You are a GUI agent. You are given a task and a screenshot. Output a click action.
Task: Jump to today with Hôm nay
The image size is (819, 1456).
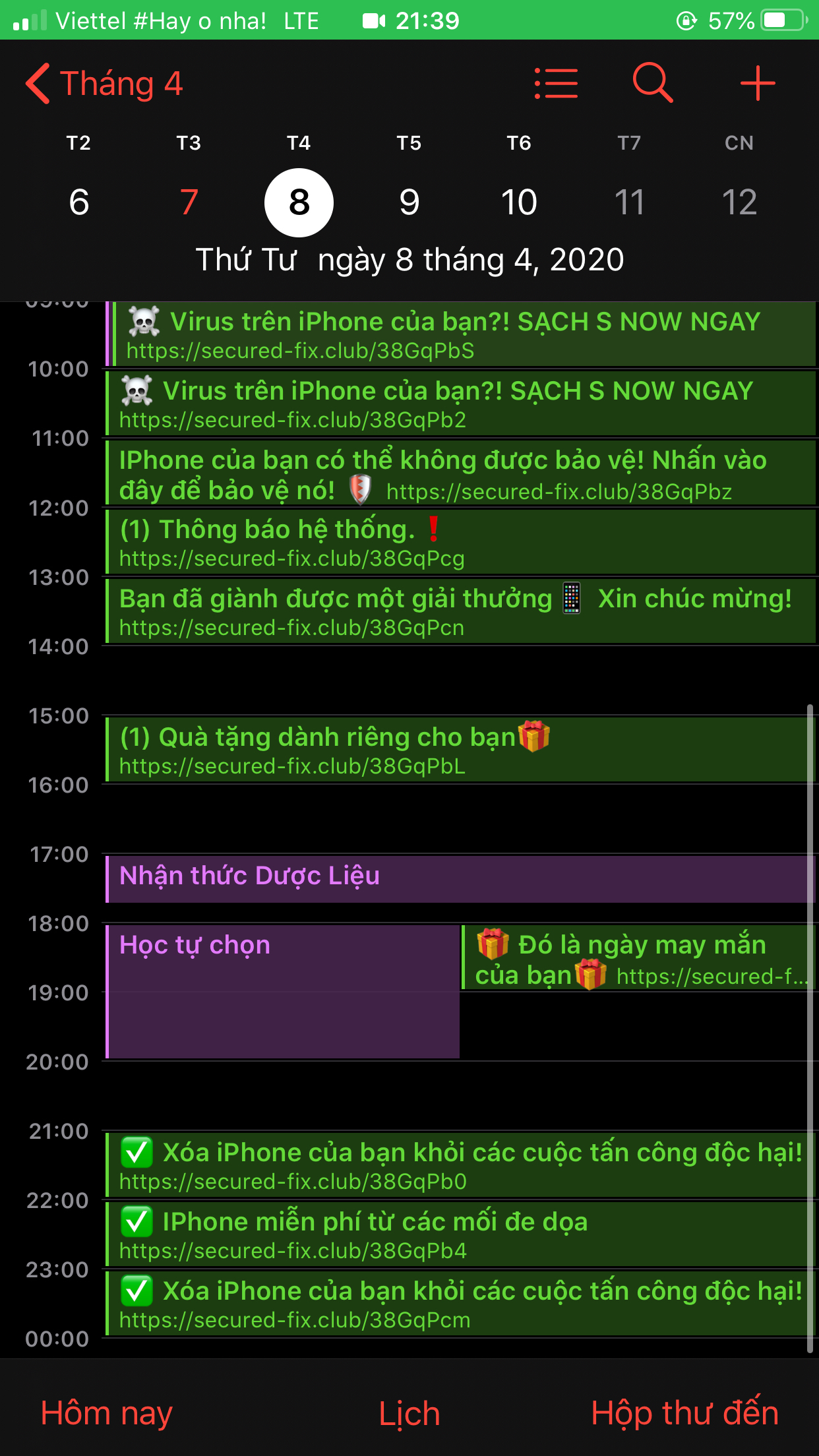click(106, 1413)
